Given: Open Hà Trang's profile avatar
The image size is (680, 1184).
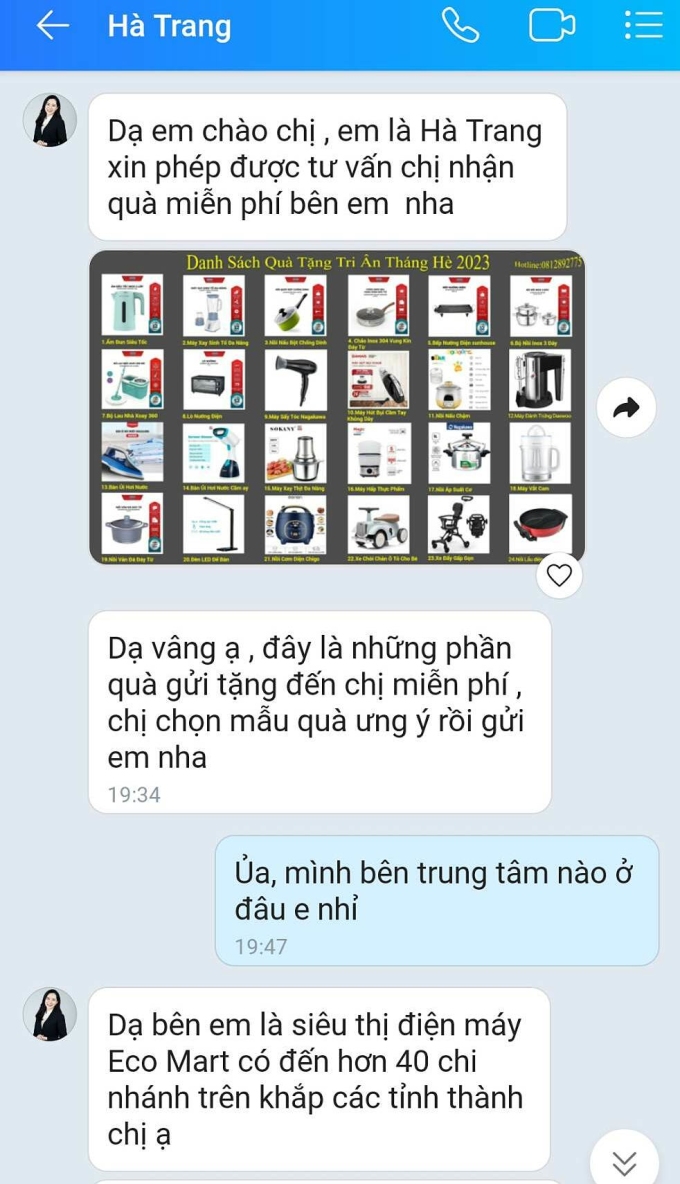Looking at the screenshot, I should [x=49, y=120].
